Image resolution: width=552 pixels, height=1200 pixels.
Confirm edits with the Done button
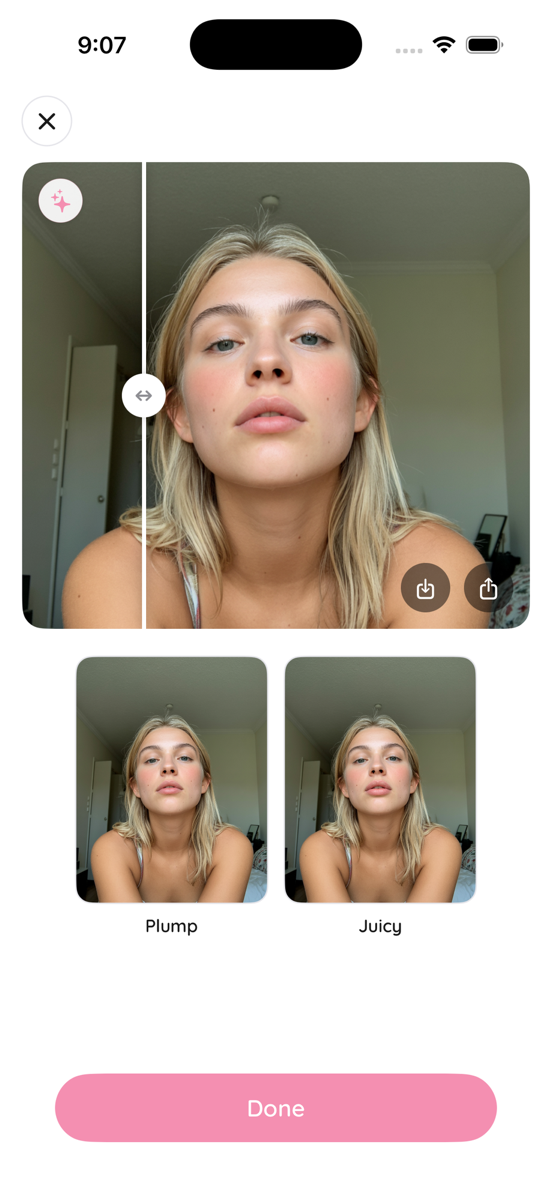[276, 1108]
